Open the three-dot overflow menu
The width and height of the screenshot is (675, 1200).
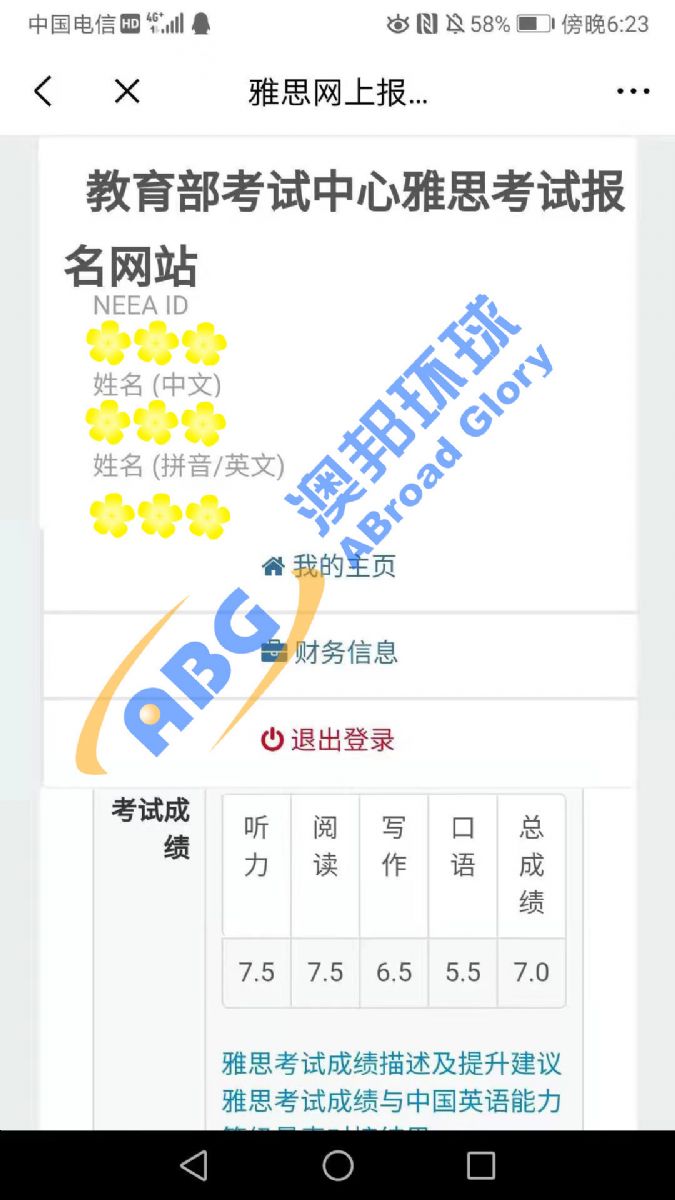click(633, 92)
